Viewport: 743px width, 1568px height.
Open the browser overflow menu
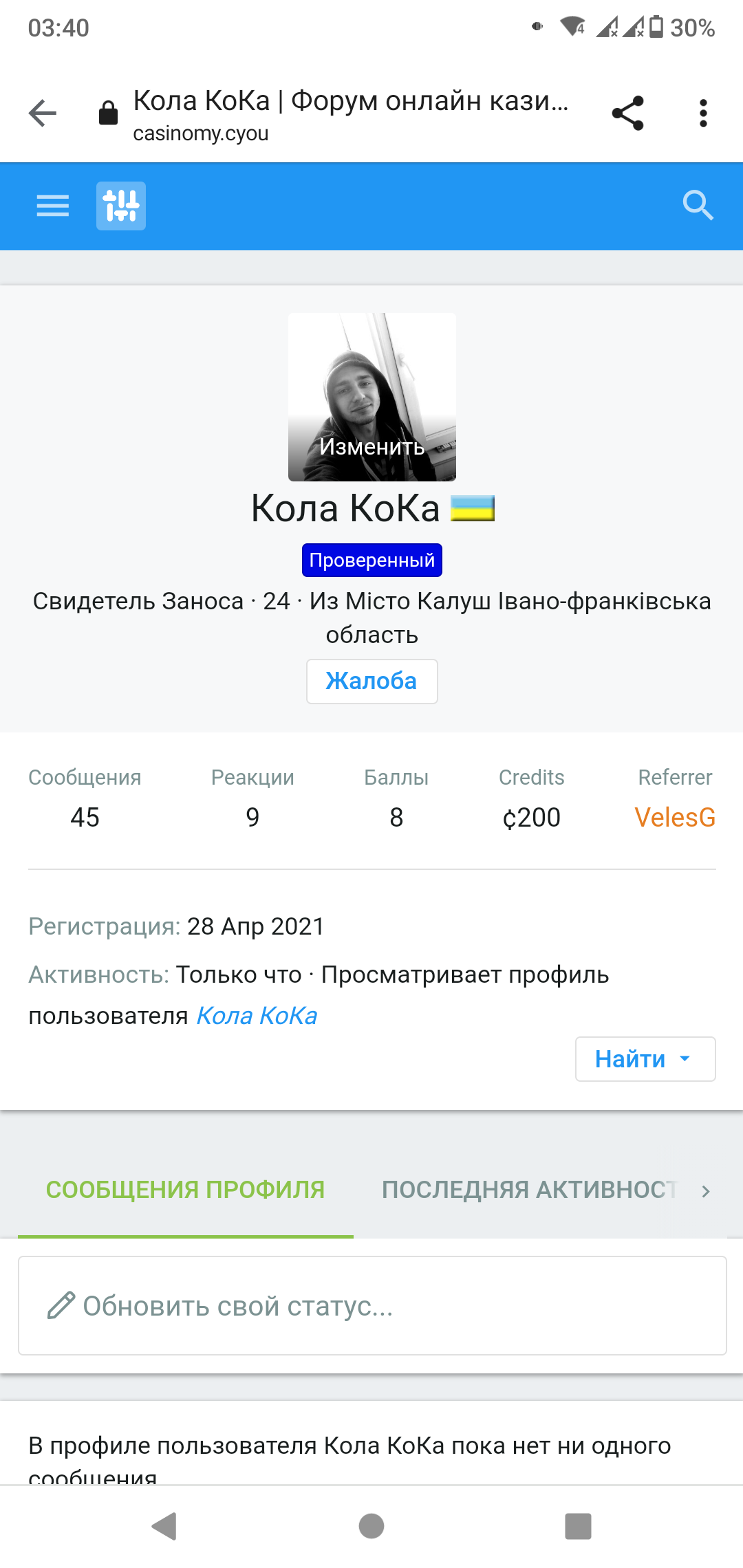coord(702,113)
